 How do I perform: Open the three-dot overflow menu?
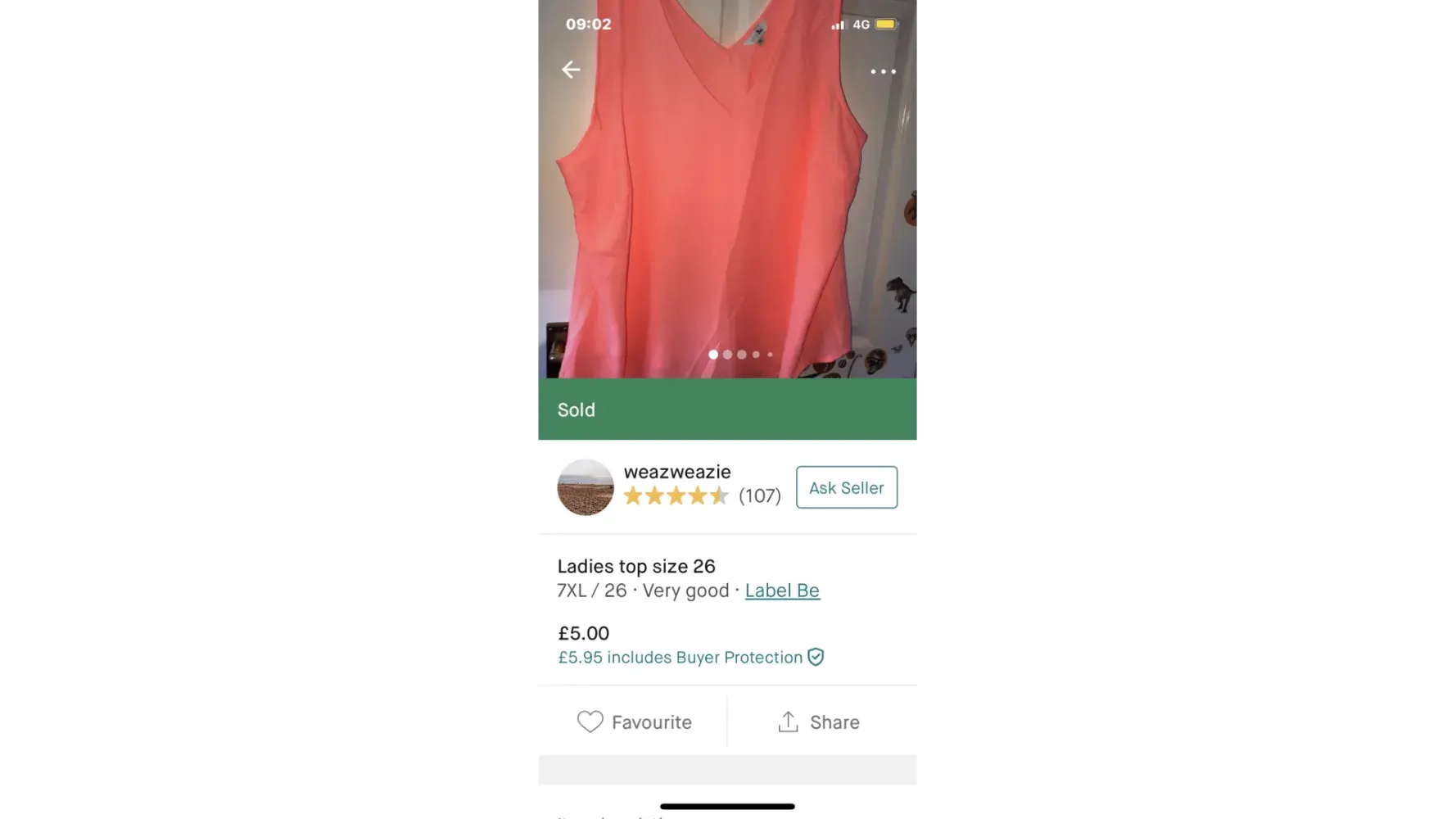883,71
